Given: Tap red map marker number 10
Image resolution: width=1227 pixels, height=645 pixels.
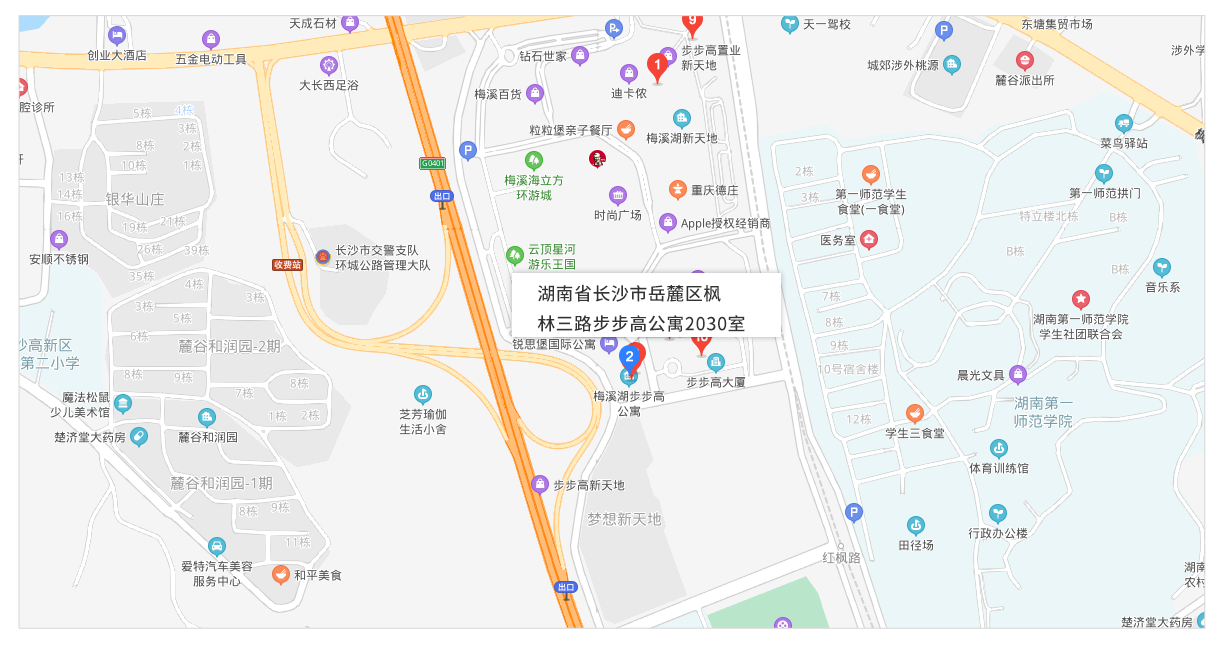Looking at the screenshot, I should 701,343.
